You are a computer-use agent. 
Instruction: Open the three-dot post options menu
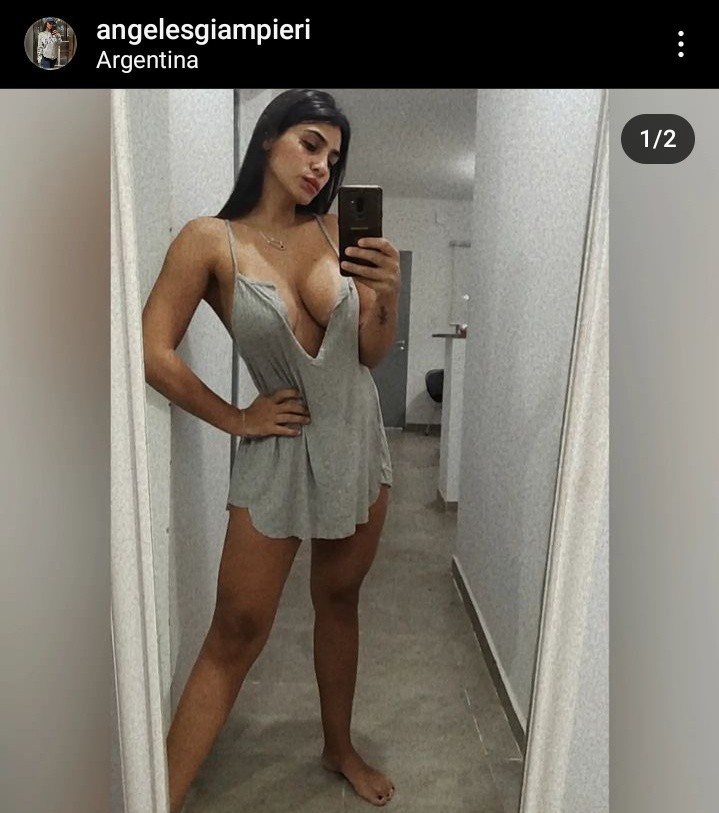(680, 44)
